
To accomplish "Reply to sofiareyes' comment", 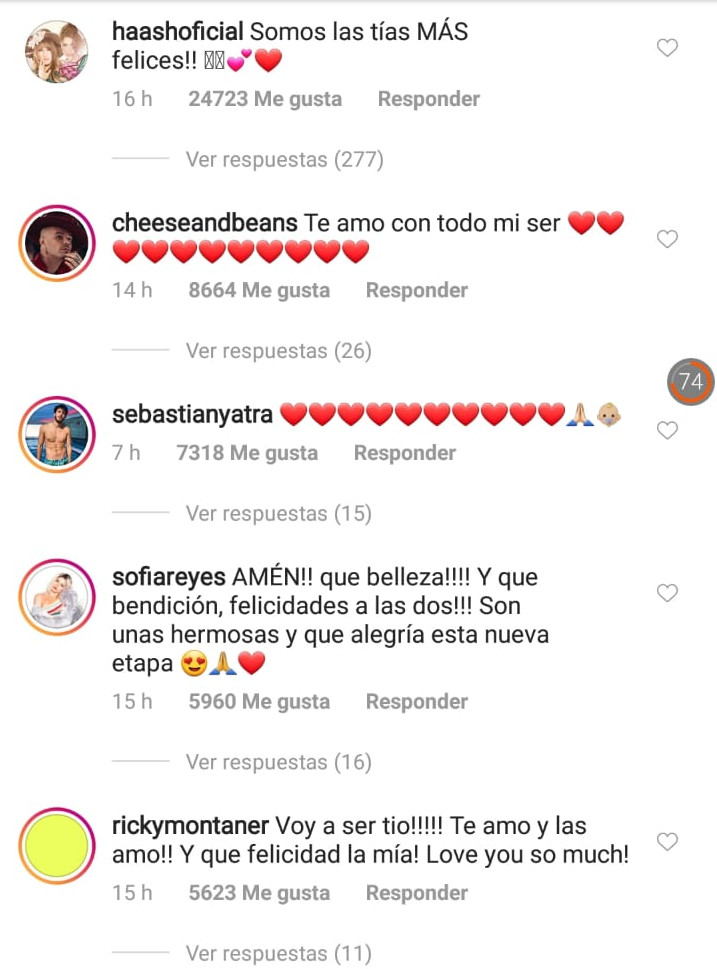I will click(416, 702).
